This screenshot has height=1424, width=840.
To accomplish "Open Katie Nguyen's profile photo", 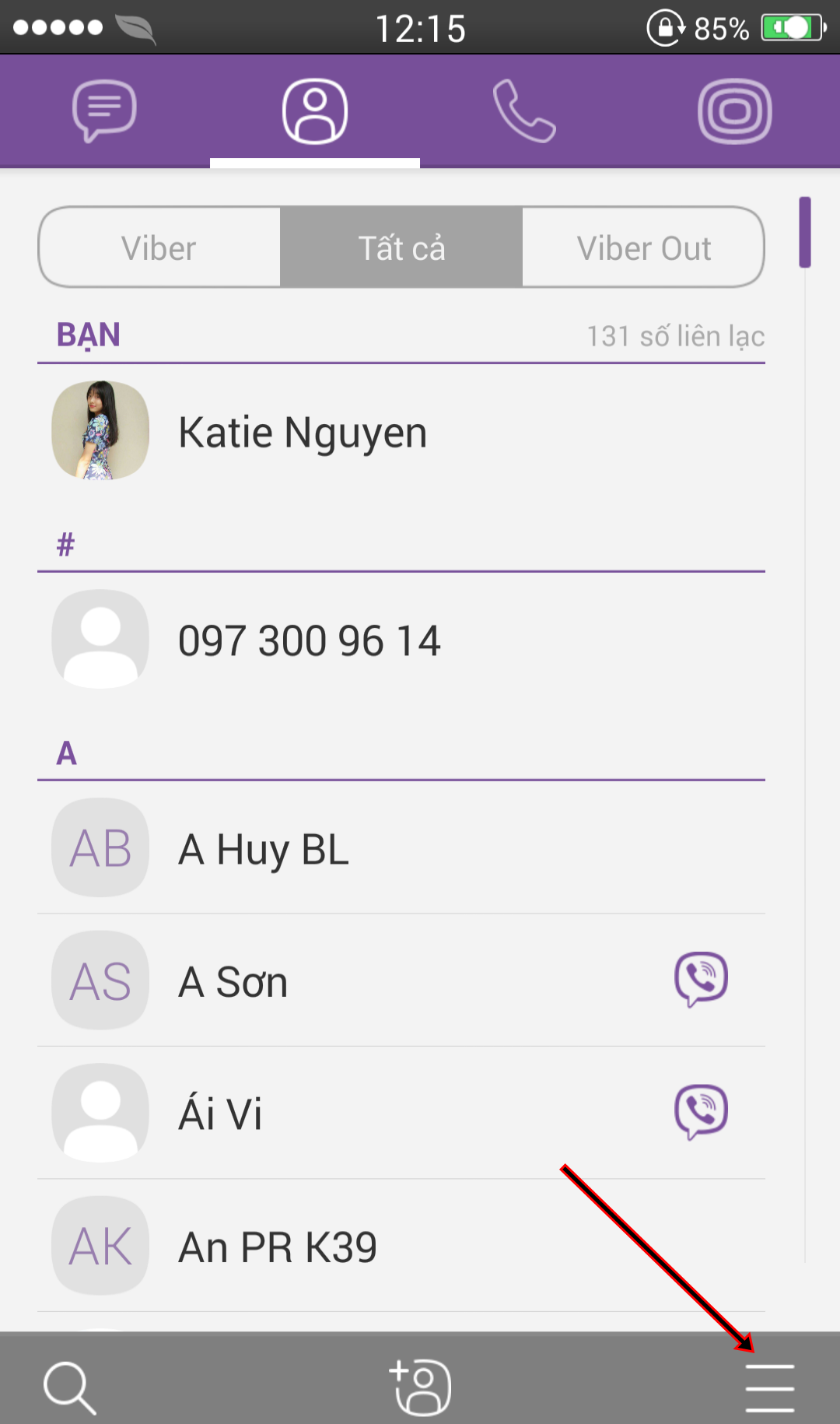I will pyautogui.click(x=100, y=431).
